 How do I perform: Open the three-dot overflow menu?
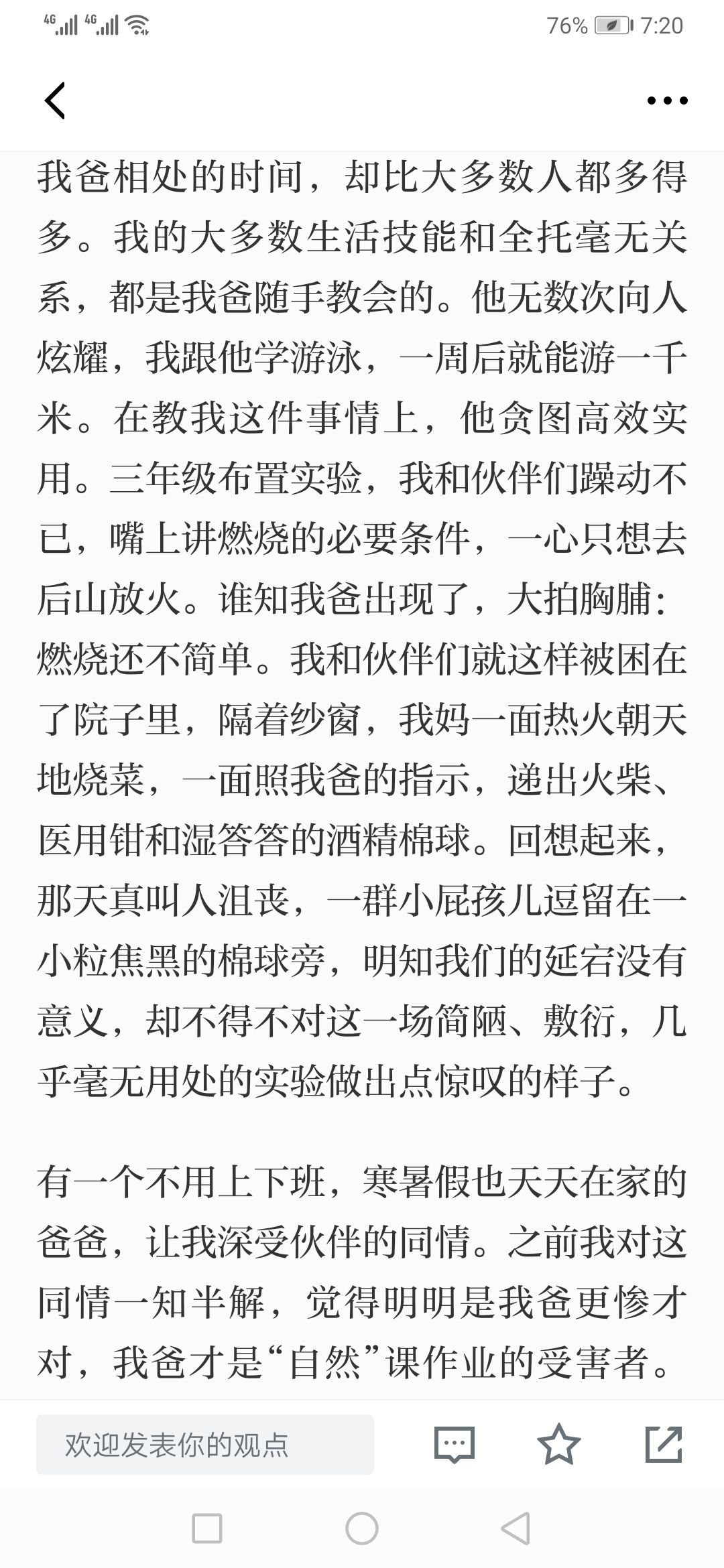(x=667, y=101)
